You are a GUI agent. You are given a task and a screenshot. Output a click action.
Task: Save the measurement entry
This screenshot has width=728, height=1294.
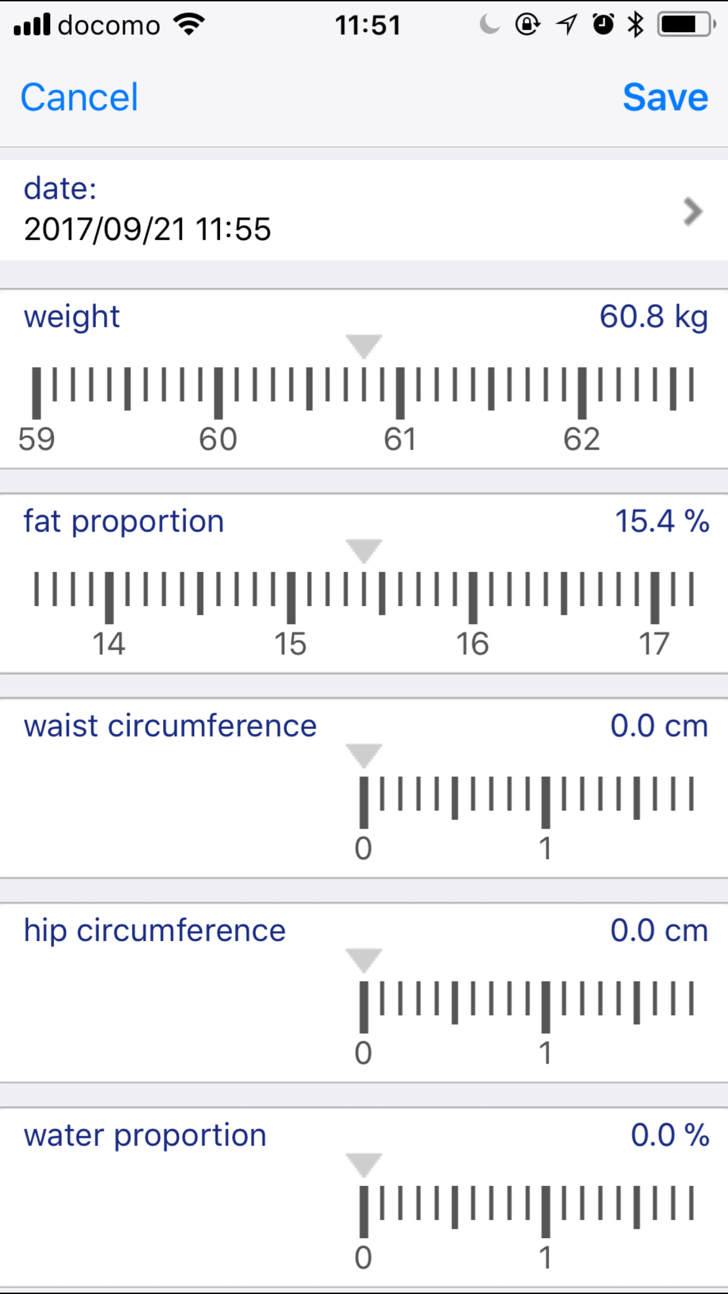tap(665, 97)
